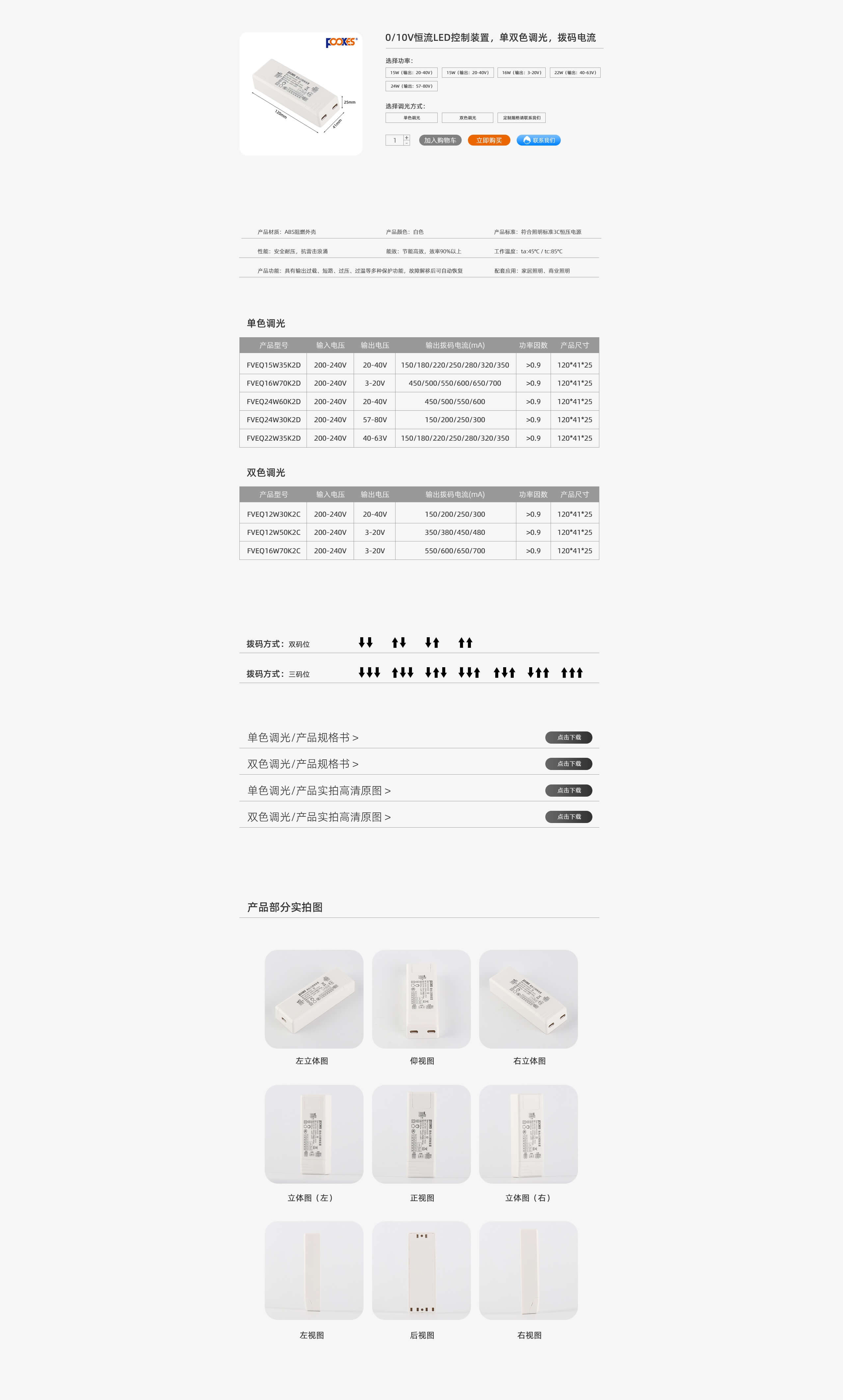
Task: Increase quantity with the plus stepper
Action: pos(407,137)
